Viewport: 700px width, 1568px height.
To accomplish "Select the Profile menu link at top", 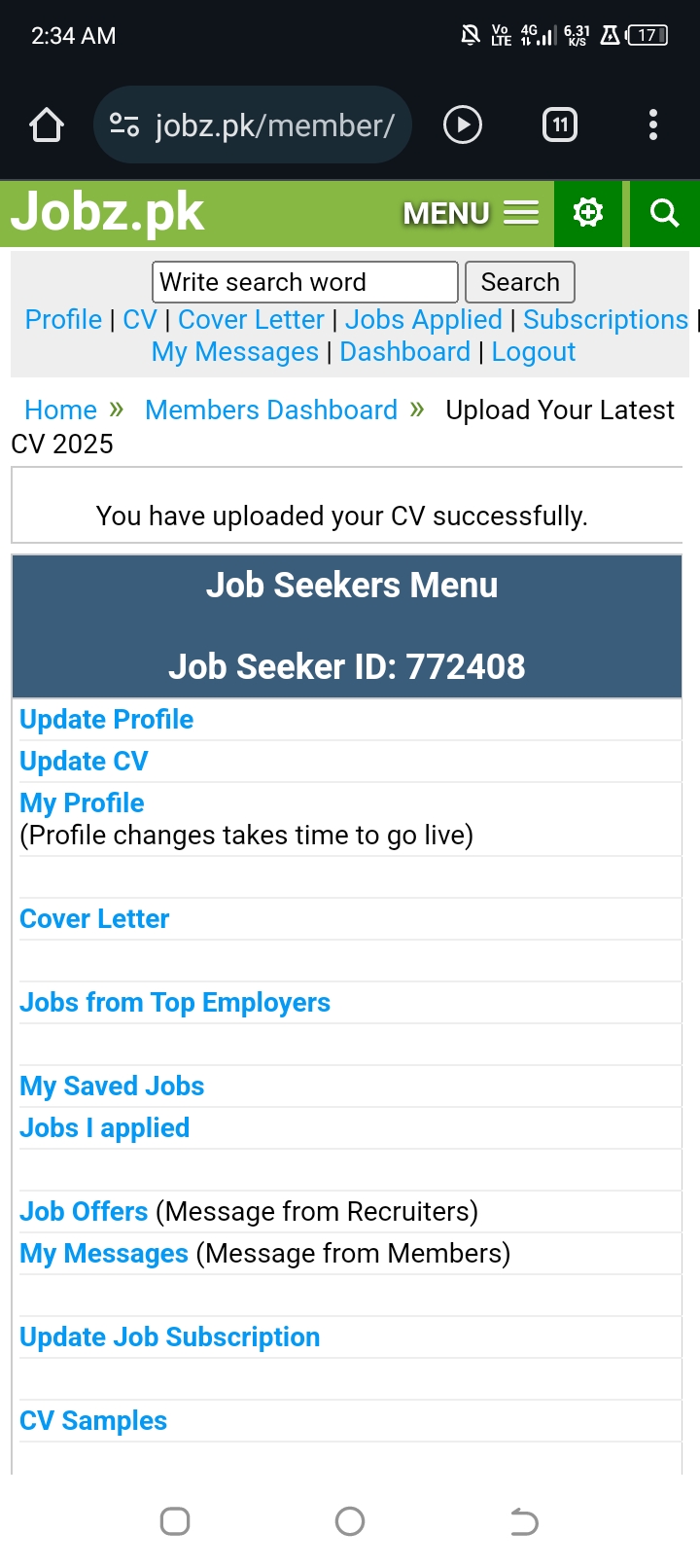I will [x=62, y=319].
